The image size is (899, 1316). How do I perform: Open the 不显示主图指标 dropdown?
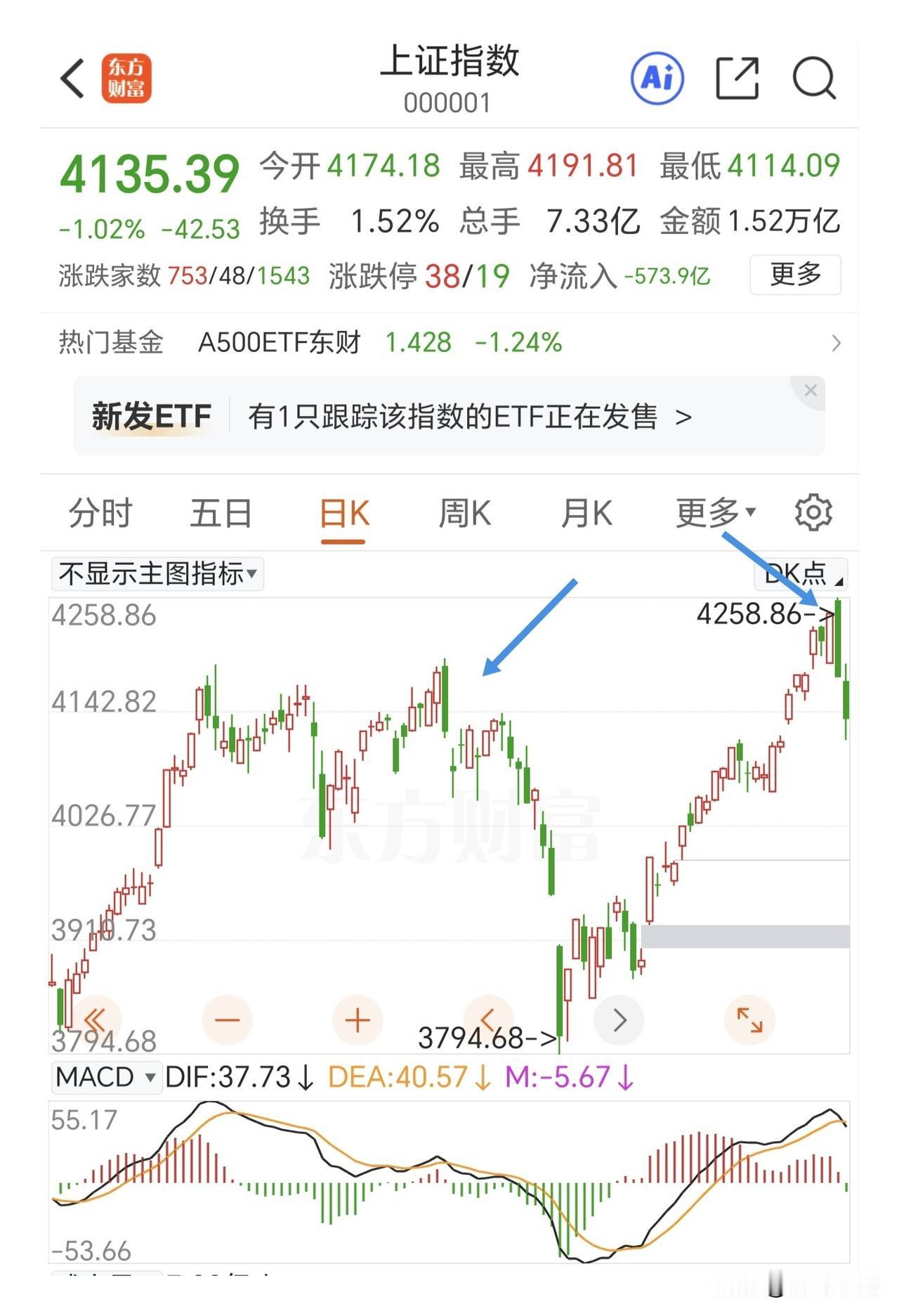[x=157, y=573]
